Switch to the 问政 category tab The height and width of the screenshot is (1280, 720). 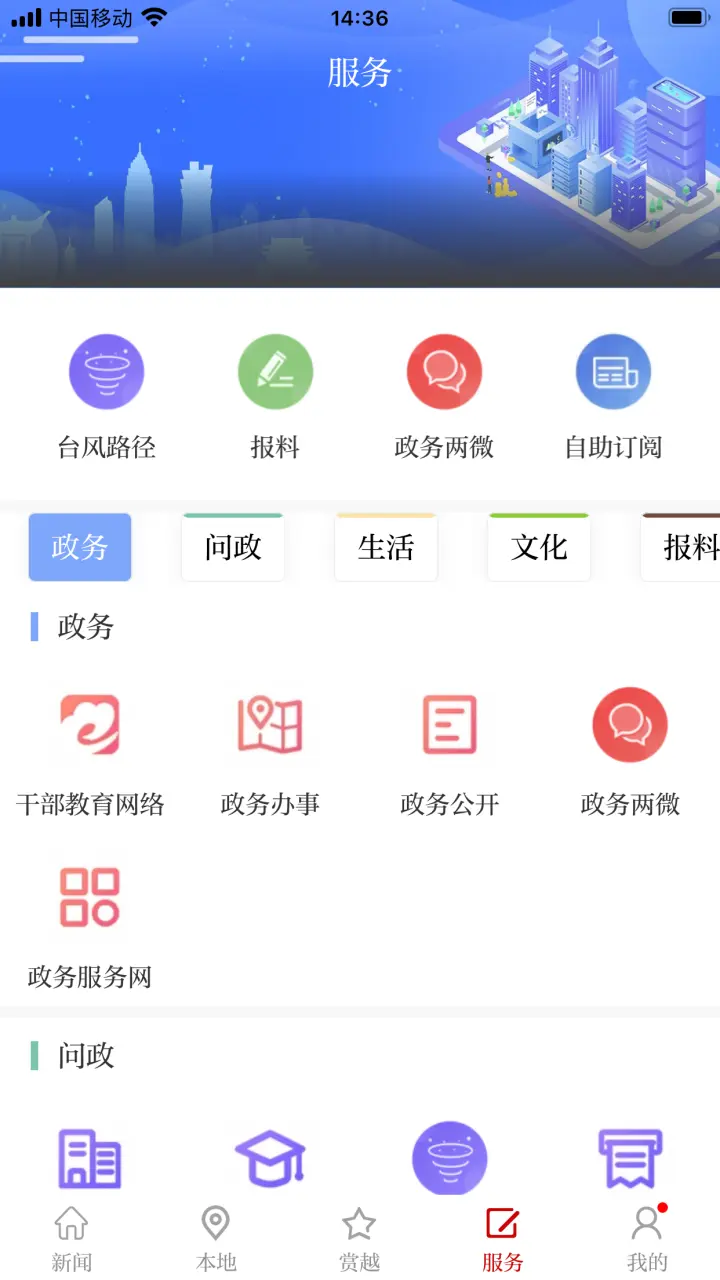pos(232,547)
